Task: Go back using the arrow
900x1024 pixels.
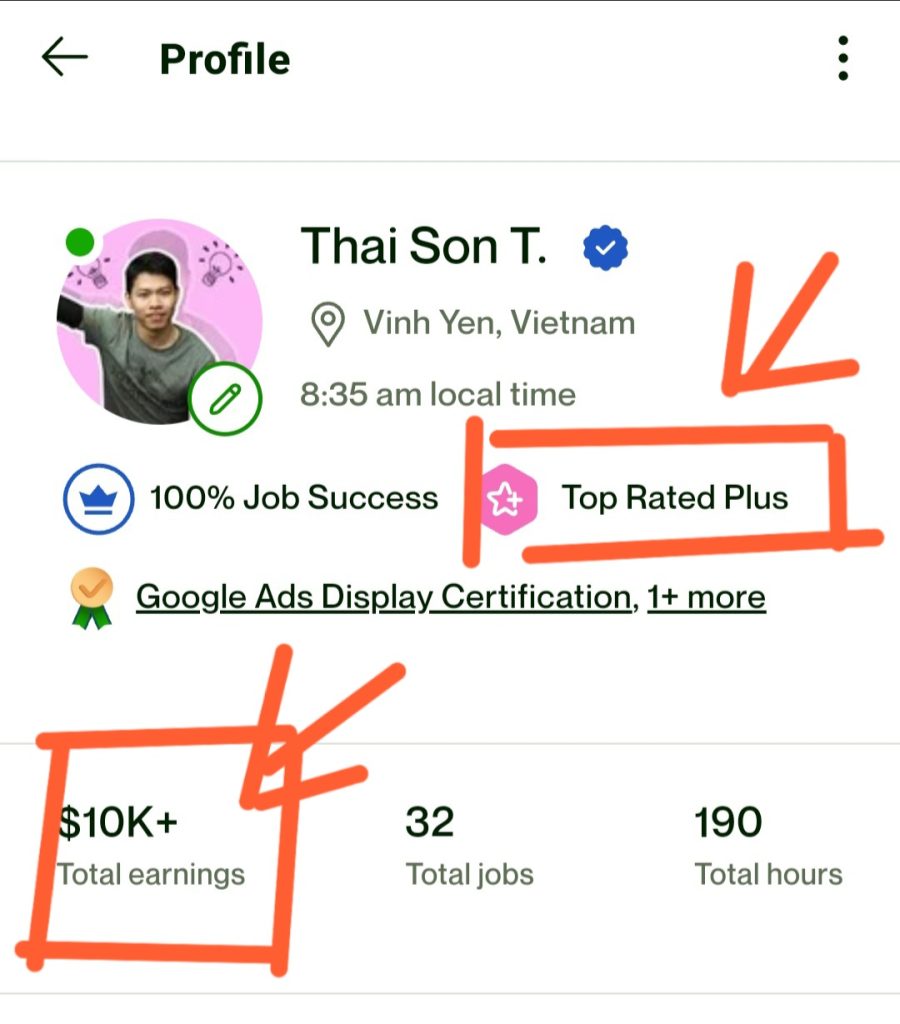Action: point(65,58)
